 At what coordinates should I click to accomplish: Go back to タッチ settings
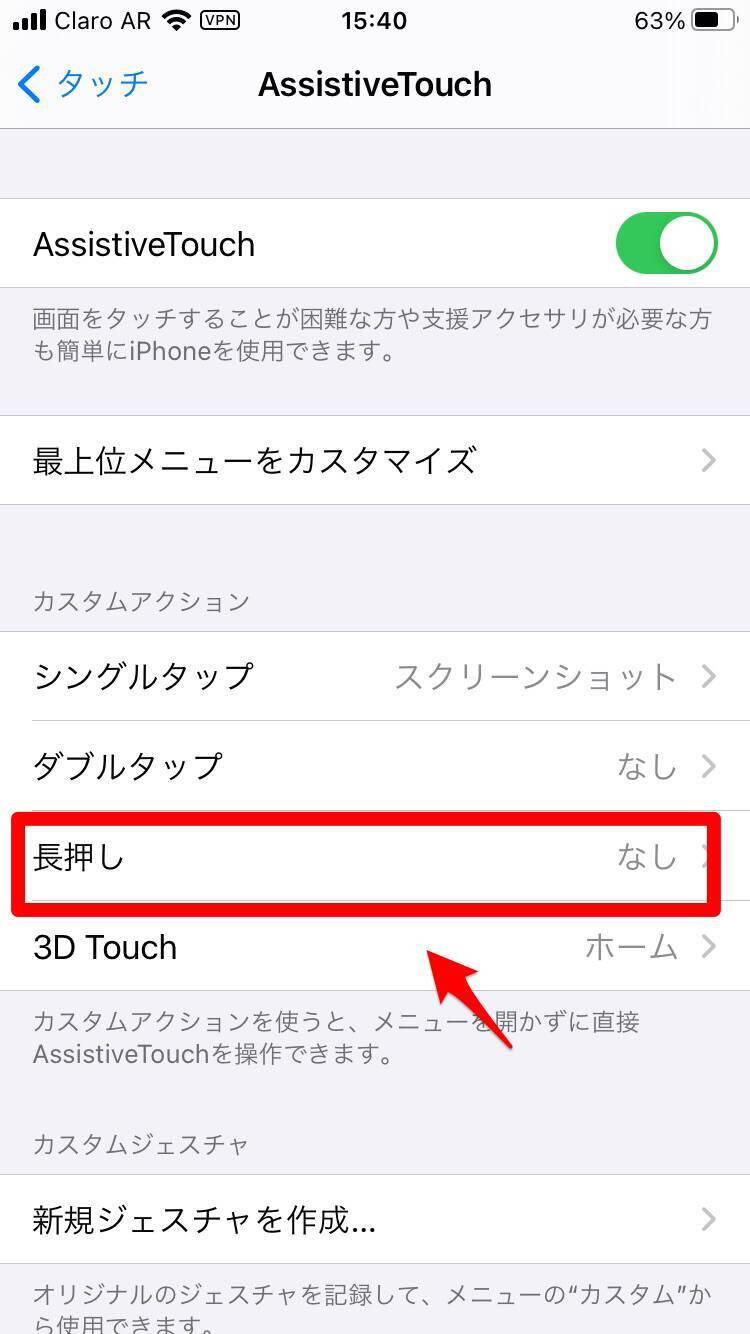click(x=84, y=84)
